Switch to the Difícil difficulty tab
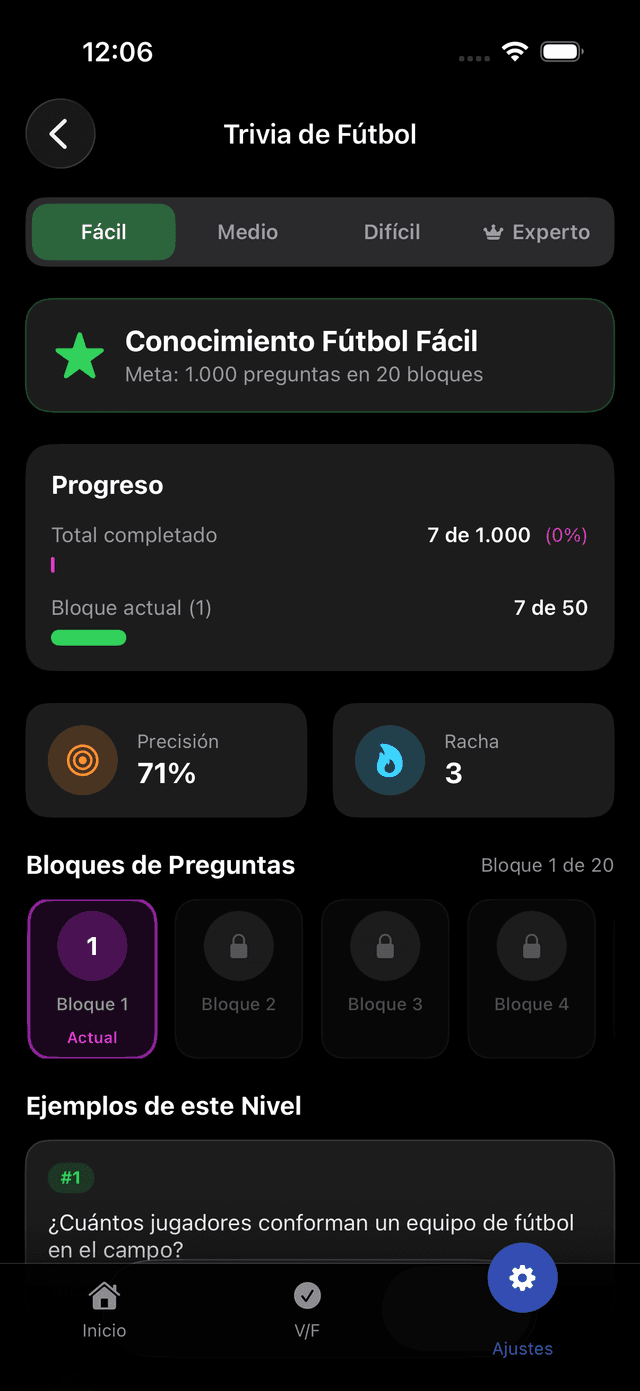This screenshot has height=1391, width=640. (392, 232)
